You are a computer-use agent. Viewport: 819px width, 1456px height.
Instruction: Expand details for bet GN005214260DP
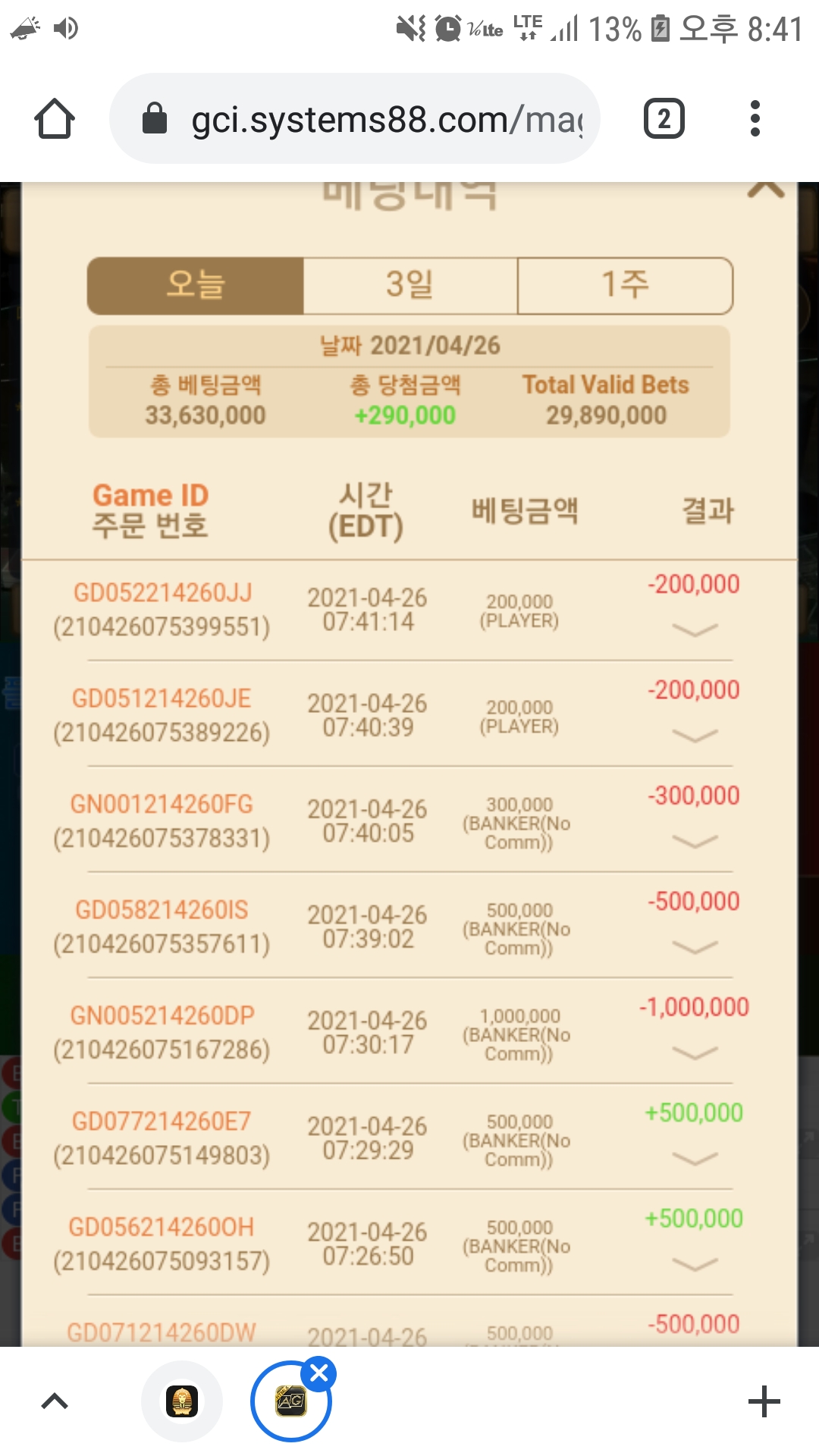695,1053
